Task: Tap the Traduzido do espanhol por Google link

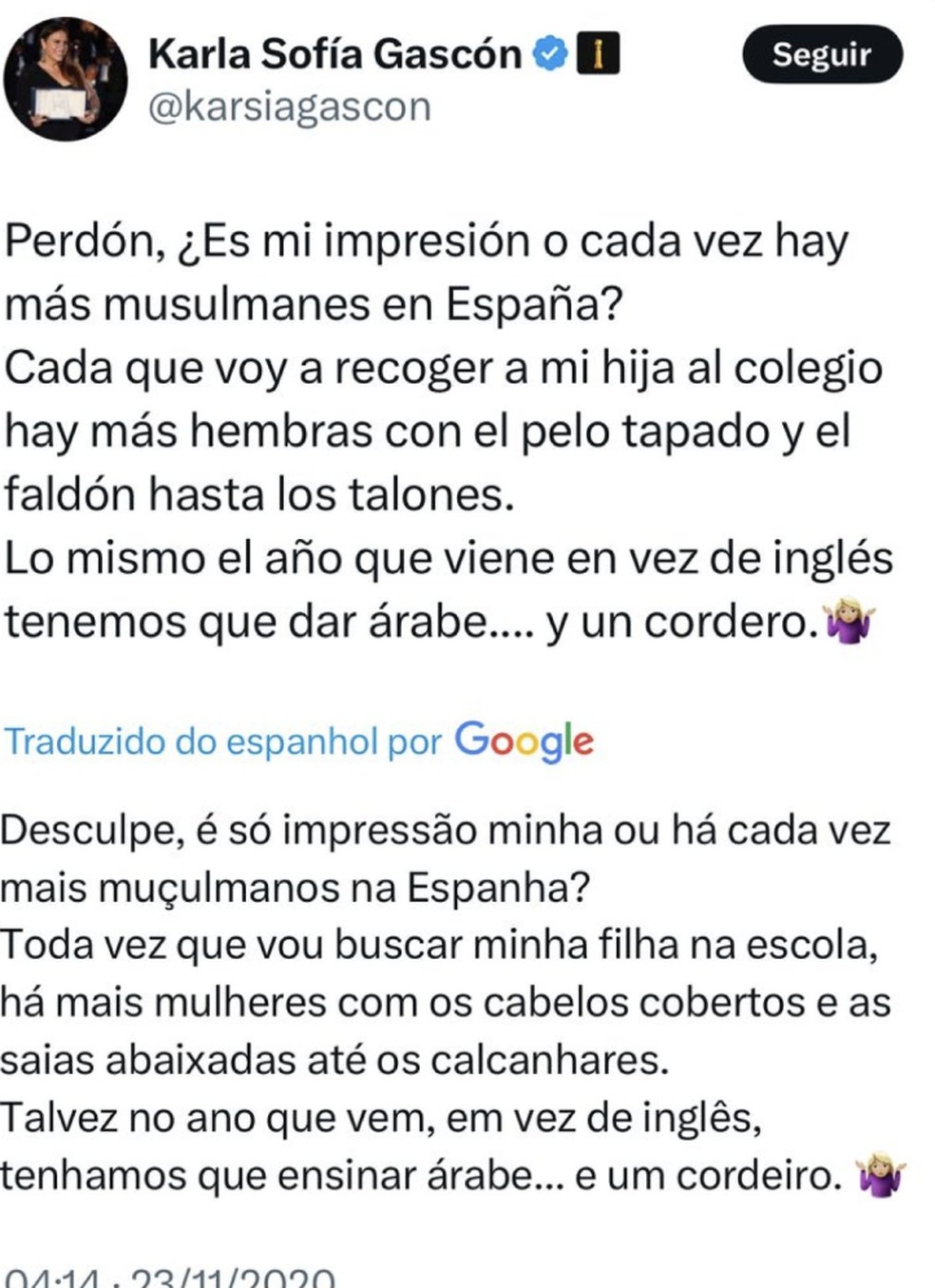Action: (298, 740)
